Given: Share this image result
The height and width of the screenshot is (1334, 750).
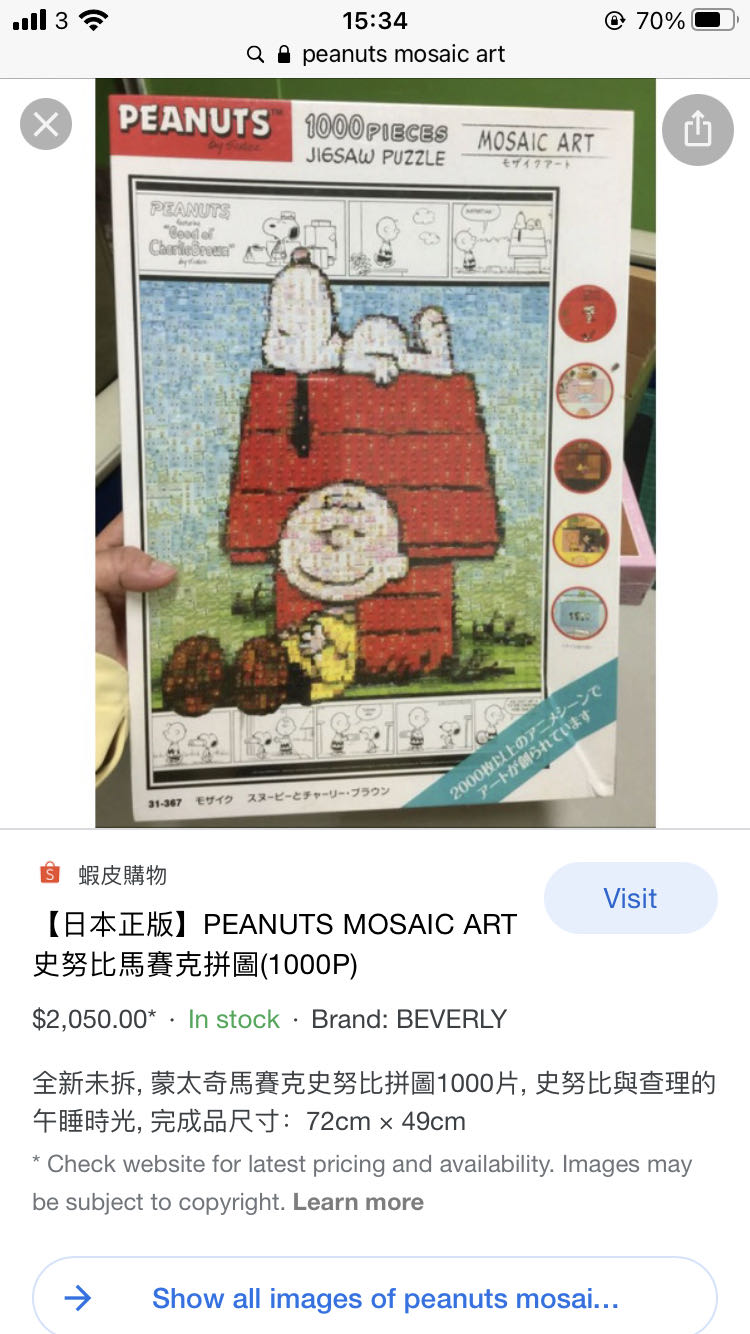Looking at the screenshot, I should pos(697,129).
